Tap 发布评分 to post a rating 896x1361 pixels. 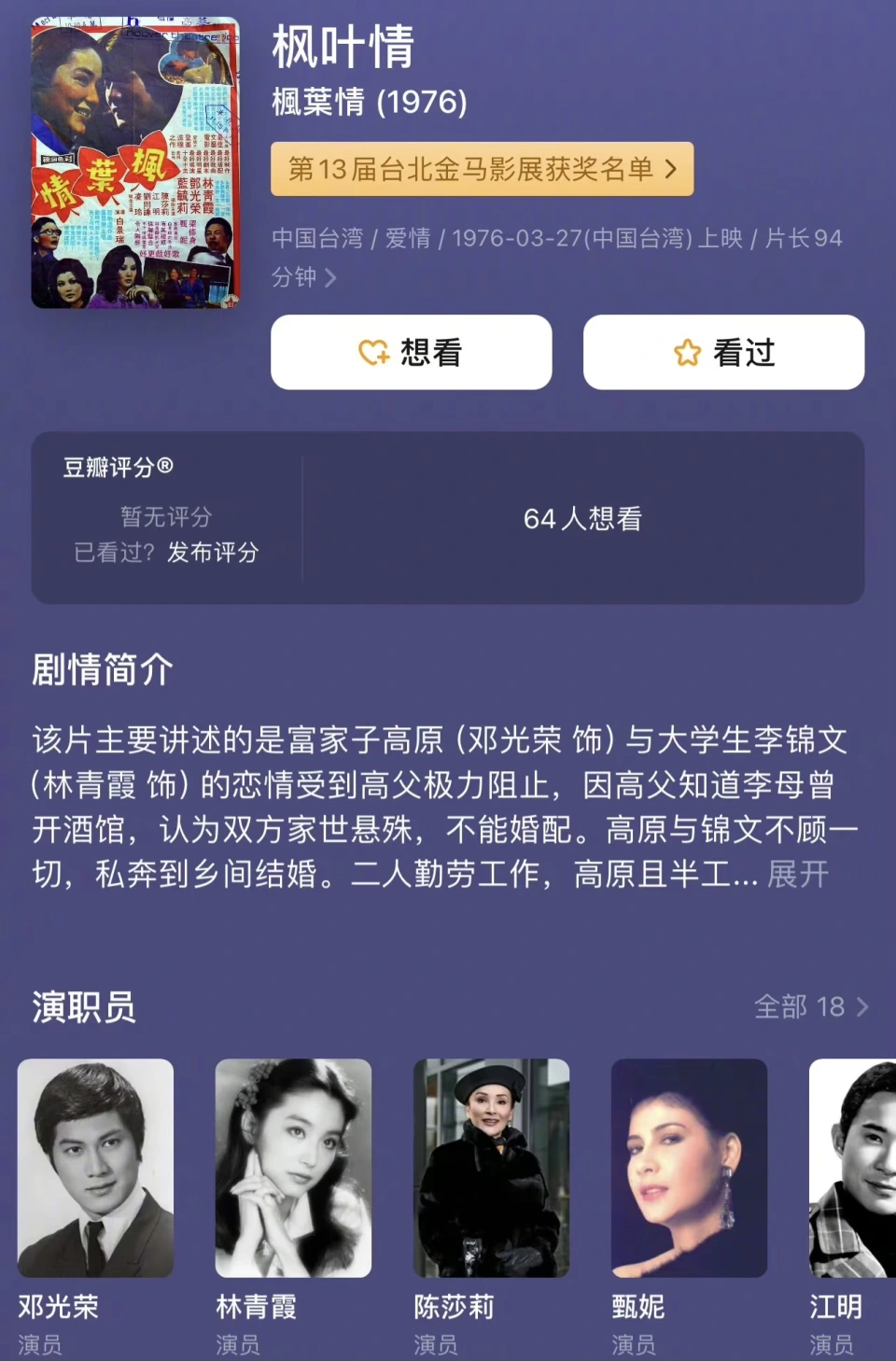[x=213, y=553]
